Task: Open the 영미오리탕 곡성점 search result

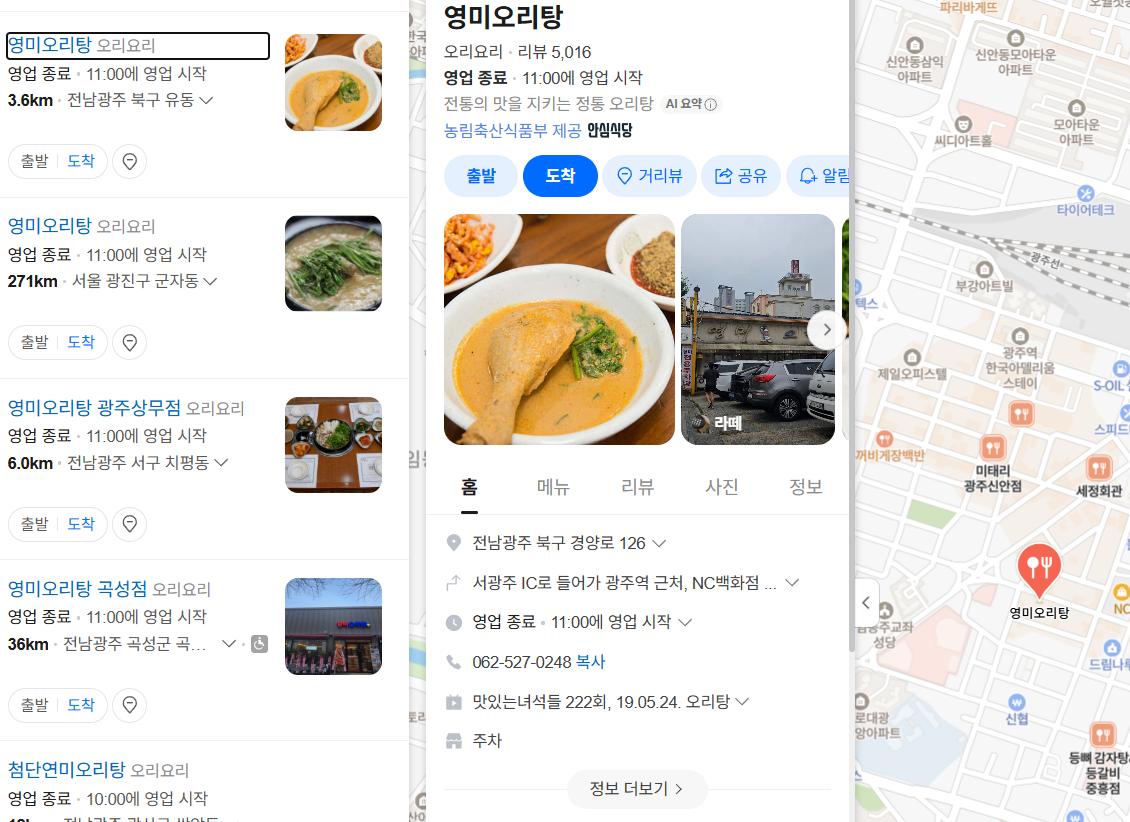Action: [x=77, y=589]
